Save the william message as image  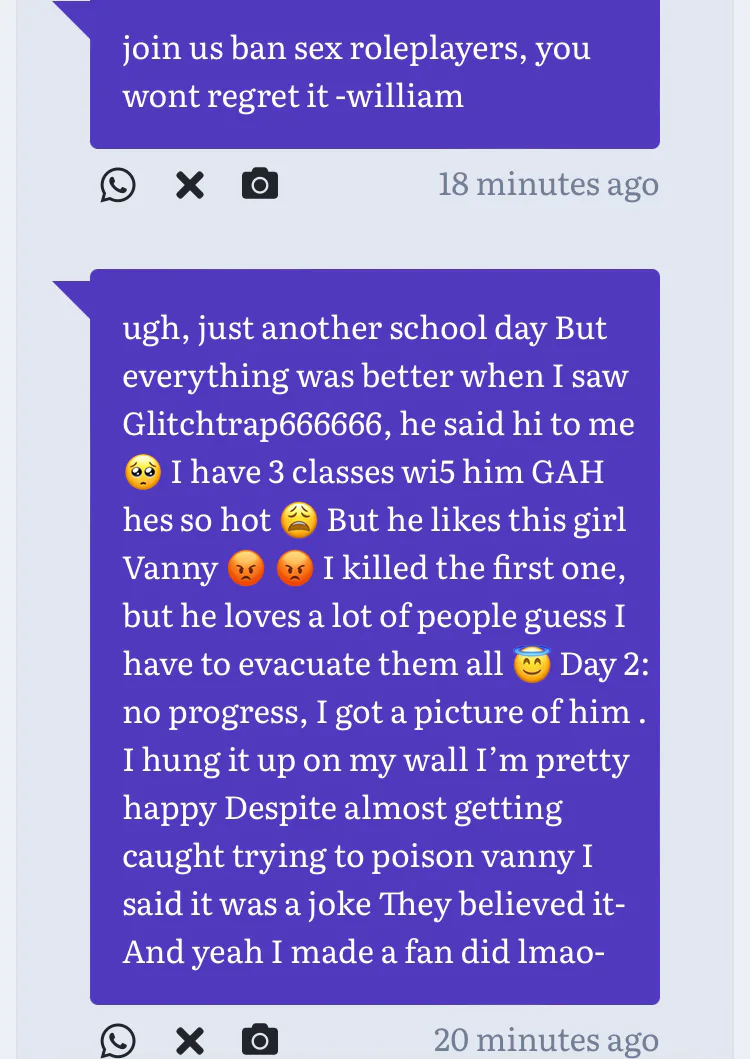coord(260,185)
